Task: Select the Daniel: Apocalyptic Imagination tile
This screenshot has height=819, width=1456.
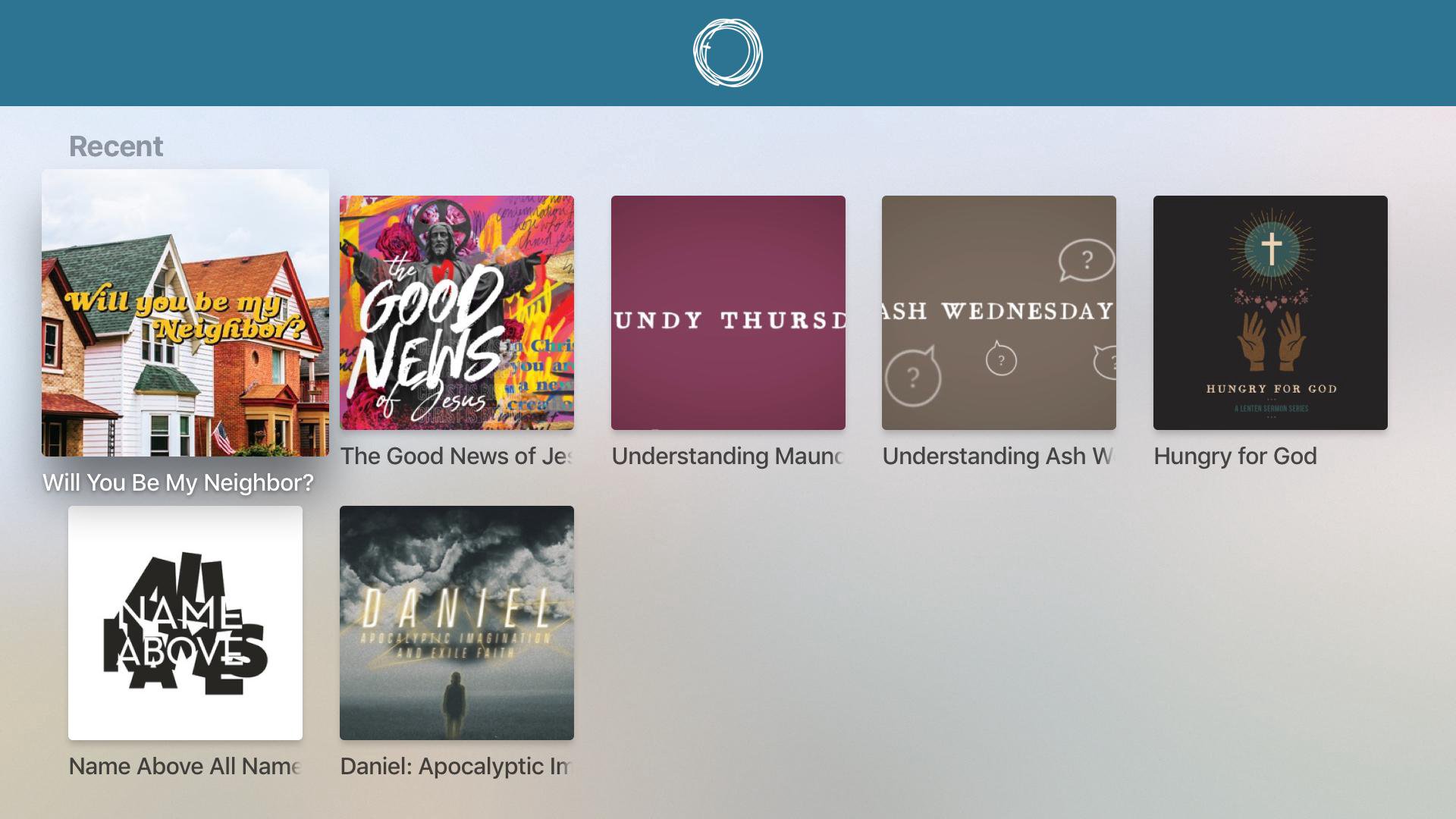Action: click(x=457, y=623)
